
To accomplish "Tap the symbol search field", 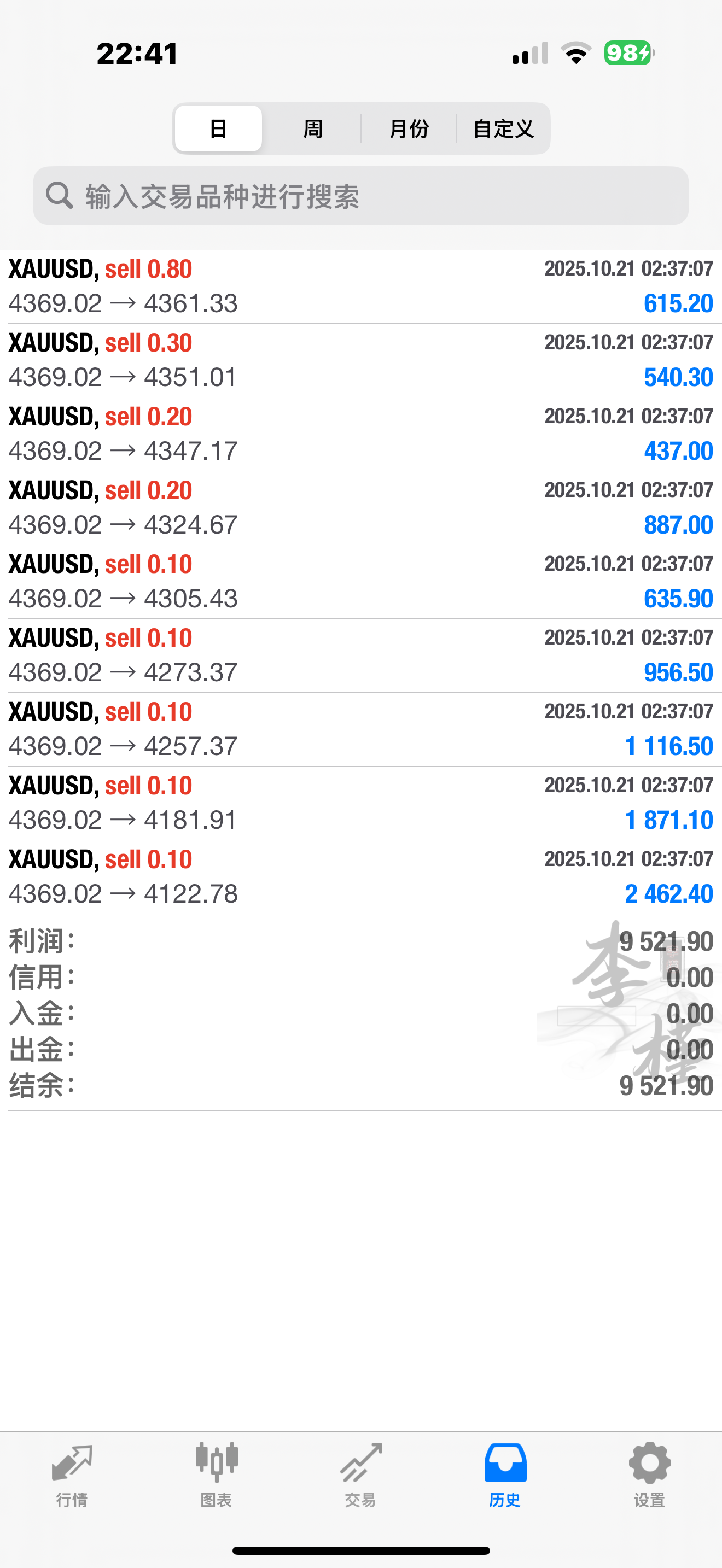I will (x=361, y=196).
